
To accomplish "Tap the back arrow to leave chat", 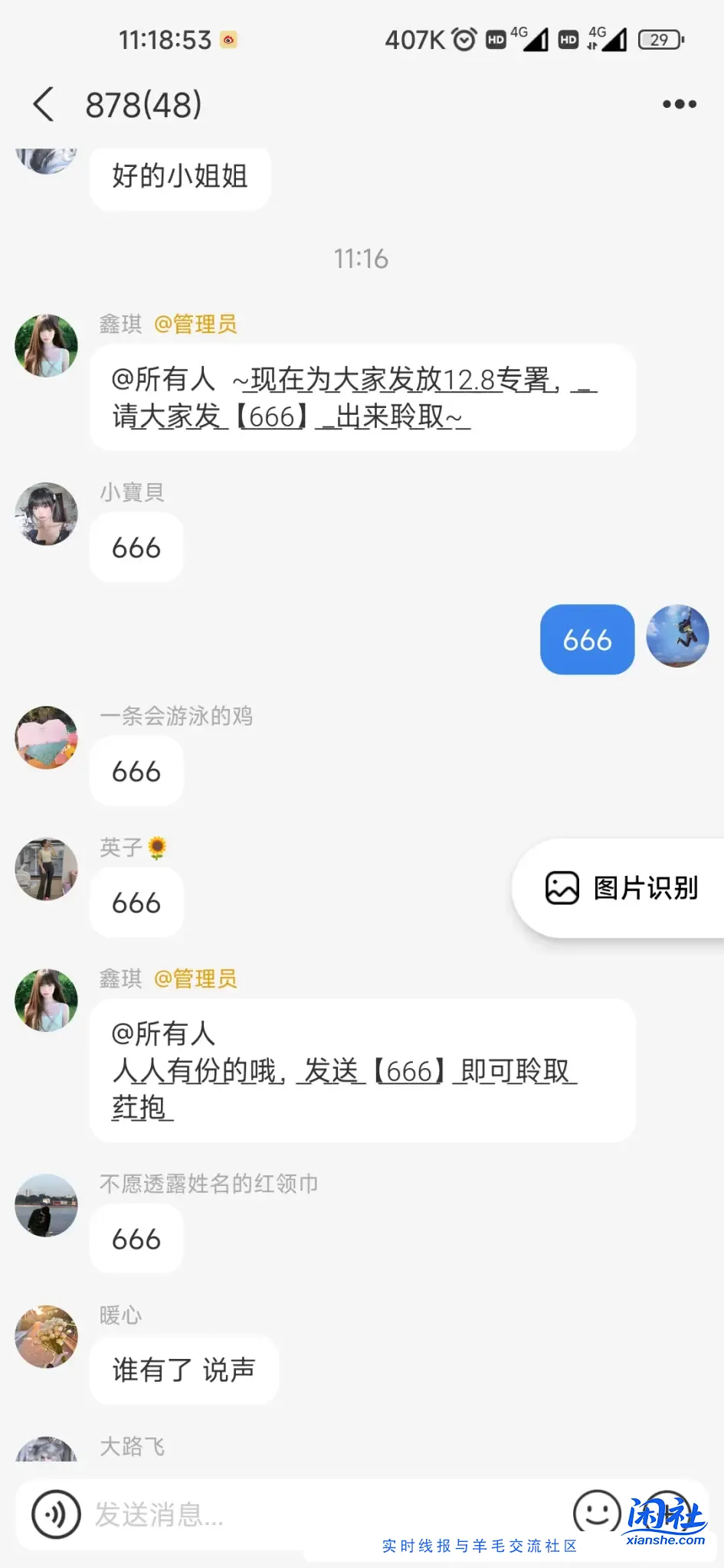I will click(x=44, y=104).
